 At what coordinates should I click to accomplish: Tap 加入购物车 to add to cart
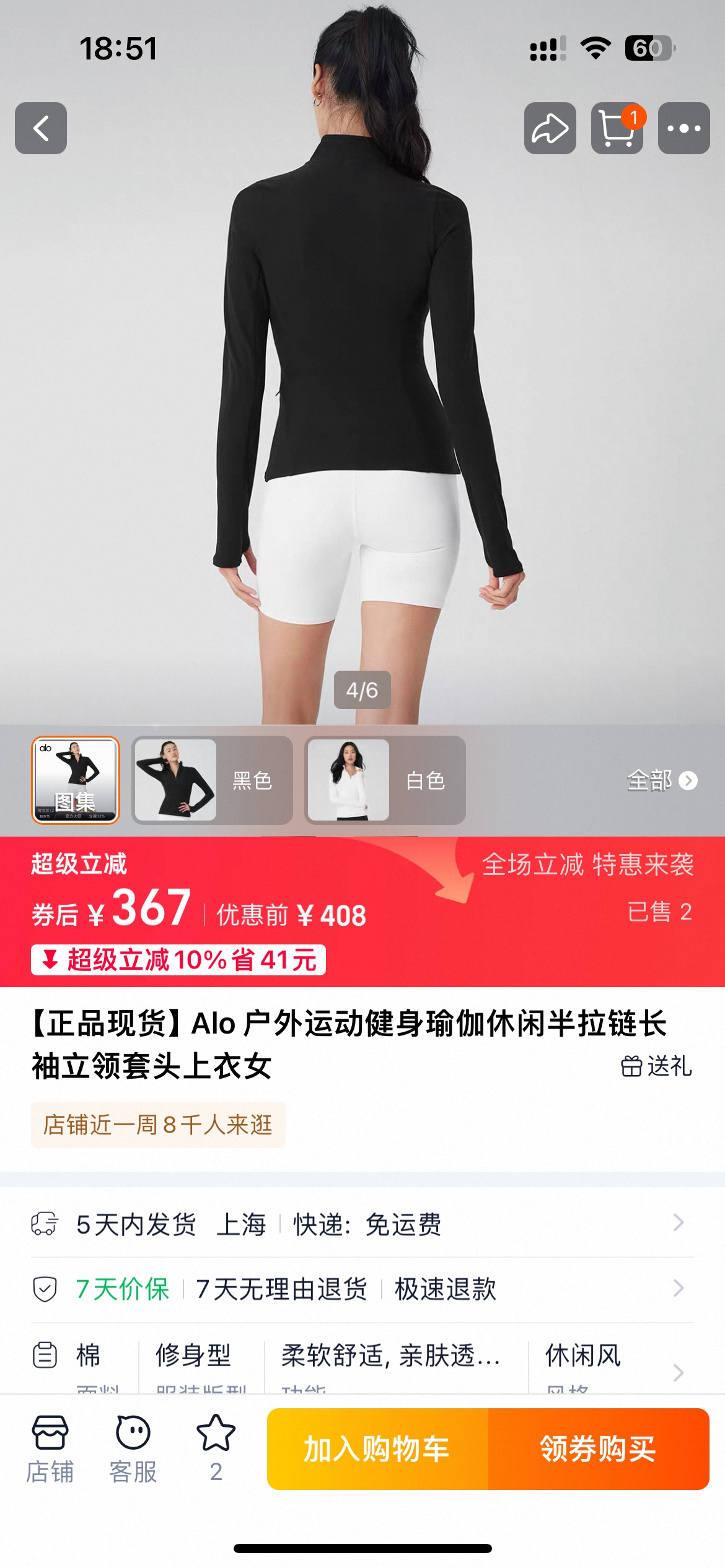point(377,1449)
